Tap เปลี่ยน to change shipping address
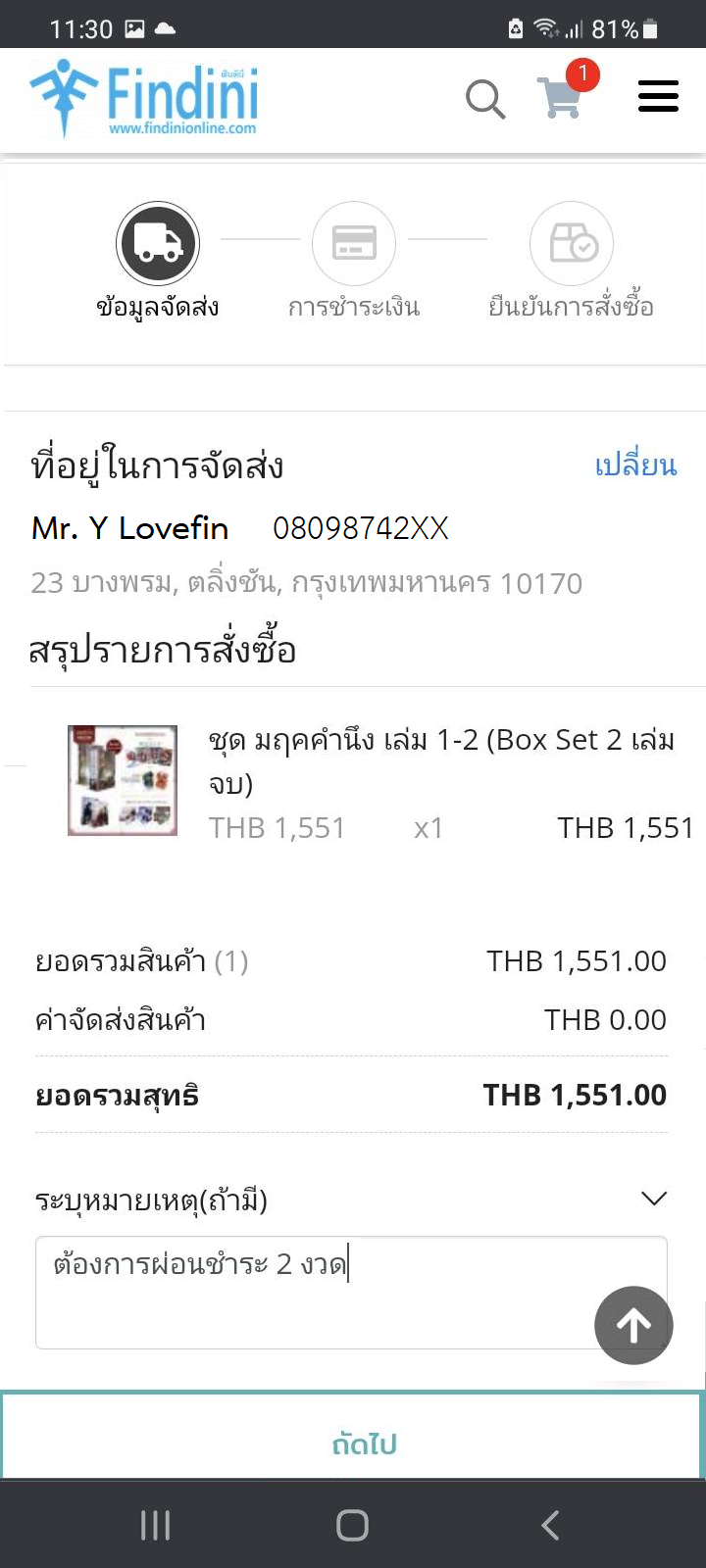 pyautogui.click(x=635, y=465)
